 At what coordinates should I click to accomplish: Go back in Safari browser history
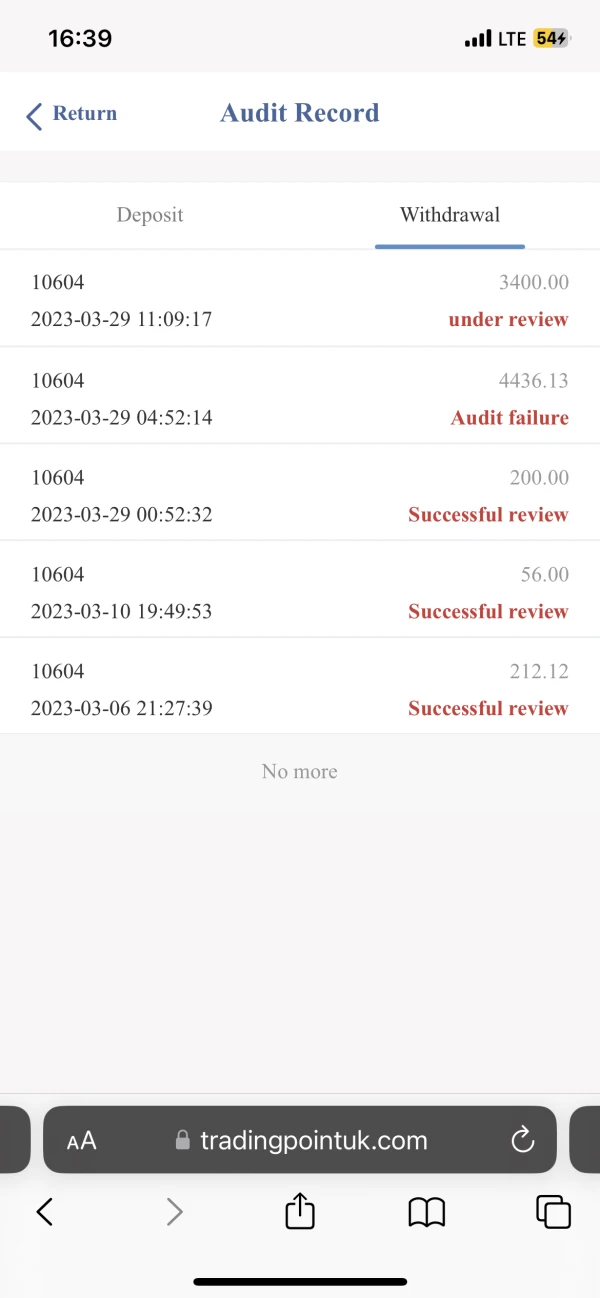[44, 1212]
